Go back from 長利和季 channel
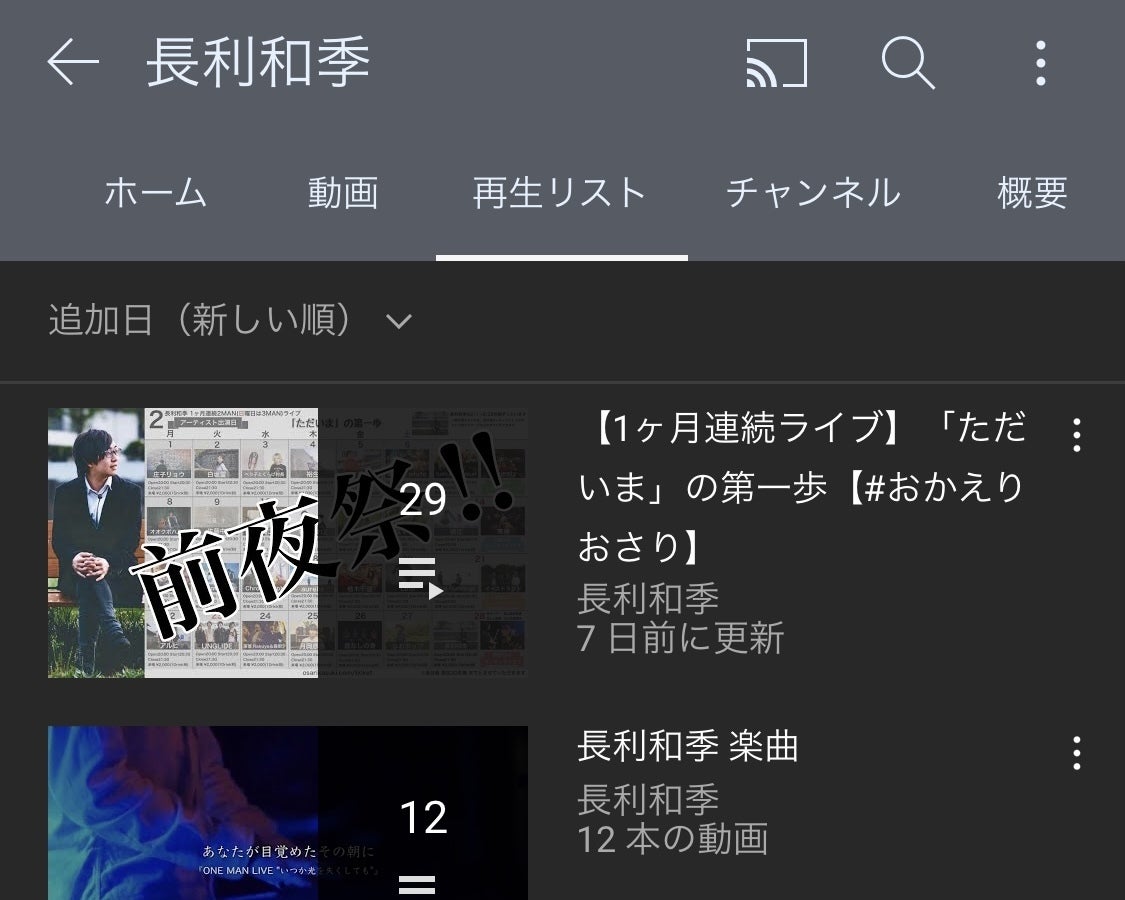Image resolution: width=1125 pixels, height=900 pixels. 73,63
